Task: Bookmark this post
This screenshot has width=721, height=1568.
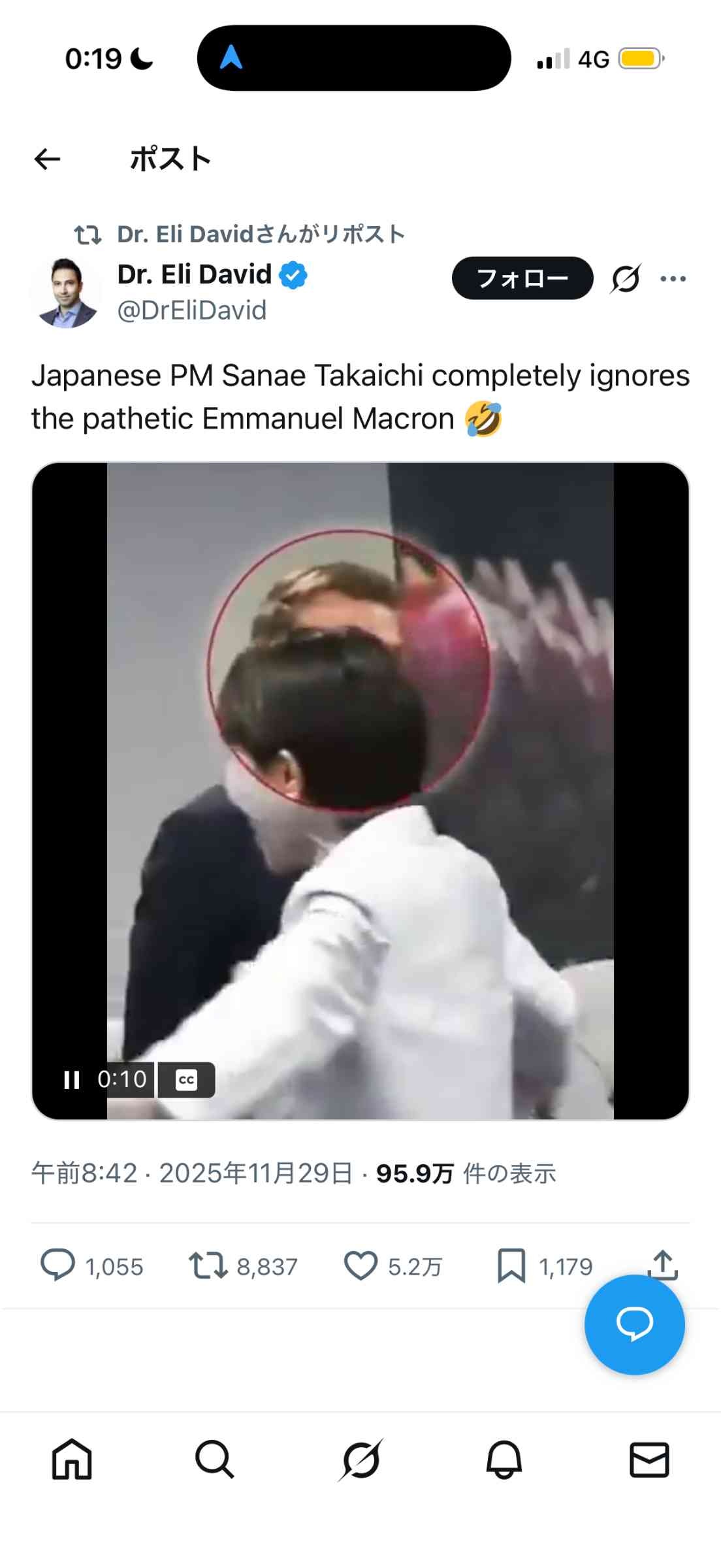Action: tap(511, 1266)
